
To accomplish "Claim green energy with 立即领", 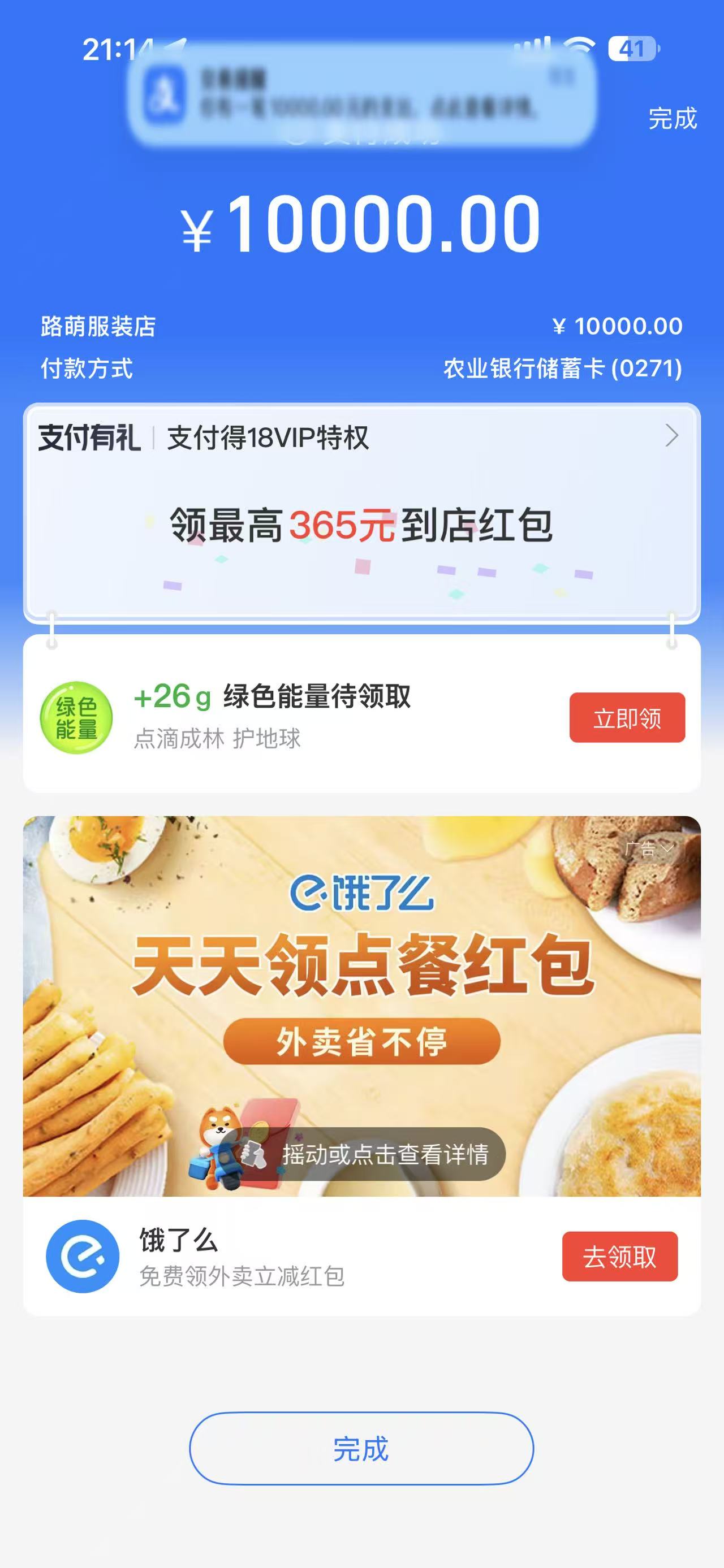I will click(627, 718).
